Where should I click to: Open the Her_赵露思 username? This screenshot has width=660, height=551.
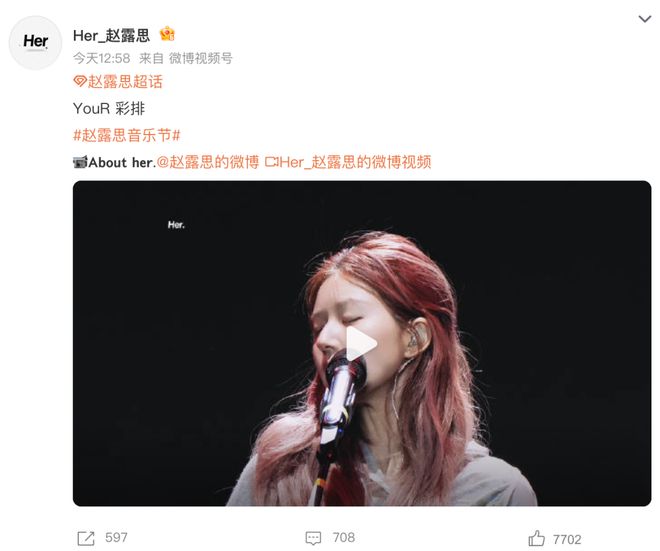(111, 35)
